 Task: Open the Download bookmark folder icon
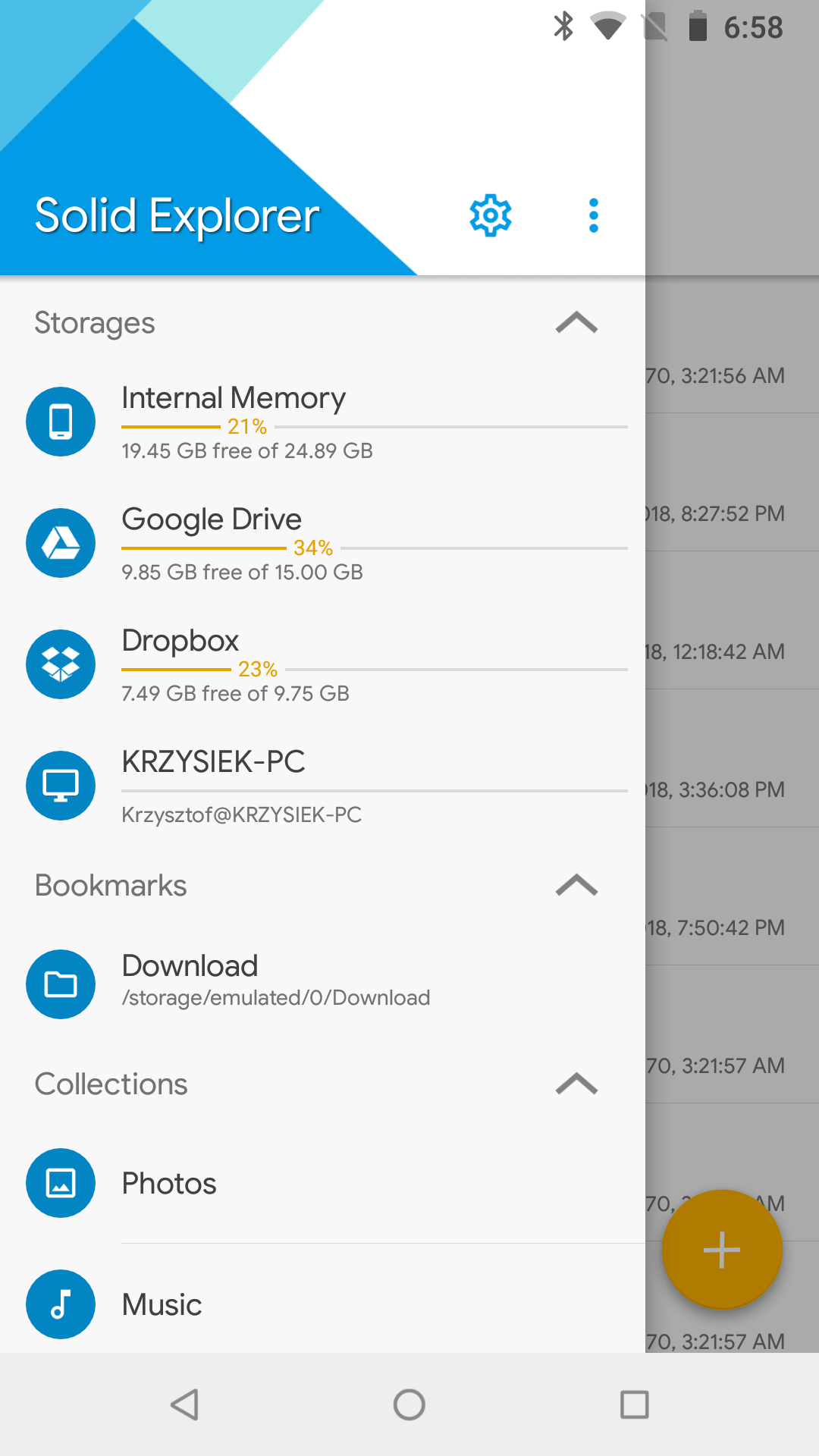(61, 984)
